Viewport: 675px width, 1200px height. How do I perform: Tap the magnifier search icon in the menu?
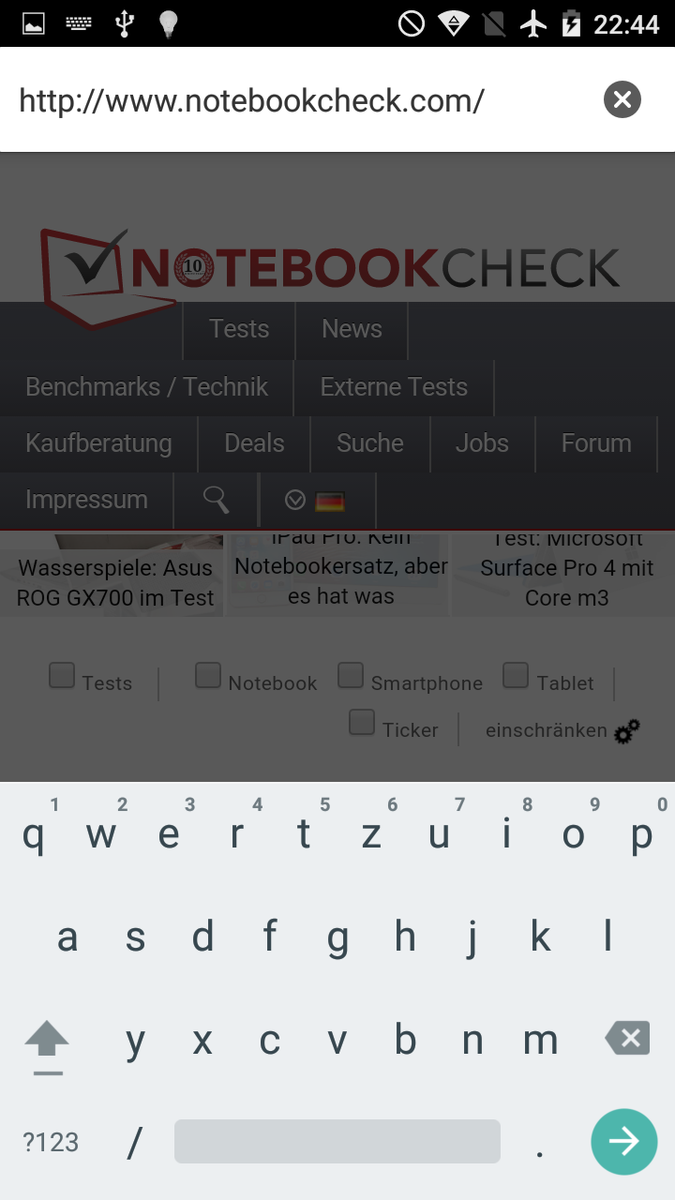216,499
